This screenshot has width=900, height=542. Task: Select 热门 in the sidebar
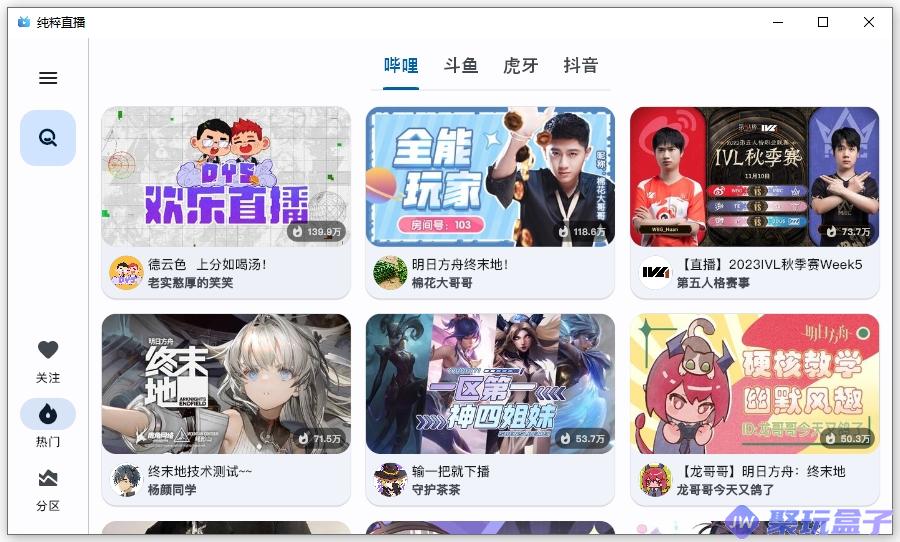click(48, 423)
